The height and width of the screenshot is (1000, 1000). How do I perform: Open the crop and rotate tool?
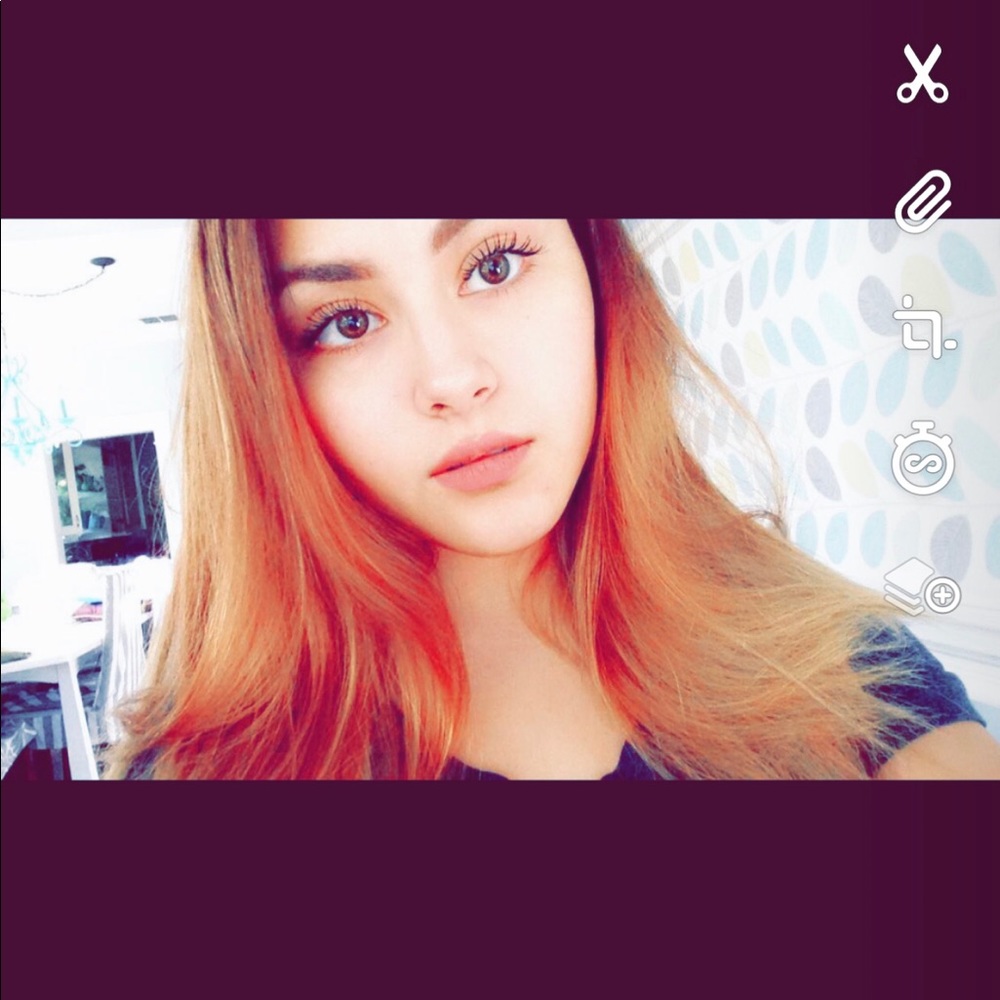click(924, 327)
